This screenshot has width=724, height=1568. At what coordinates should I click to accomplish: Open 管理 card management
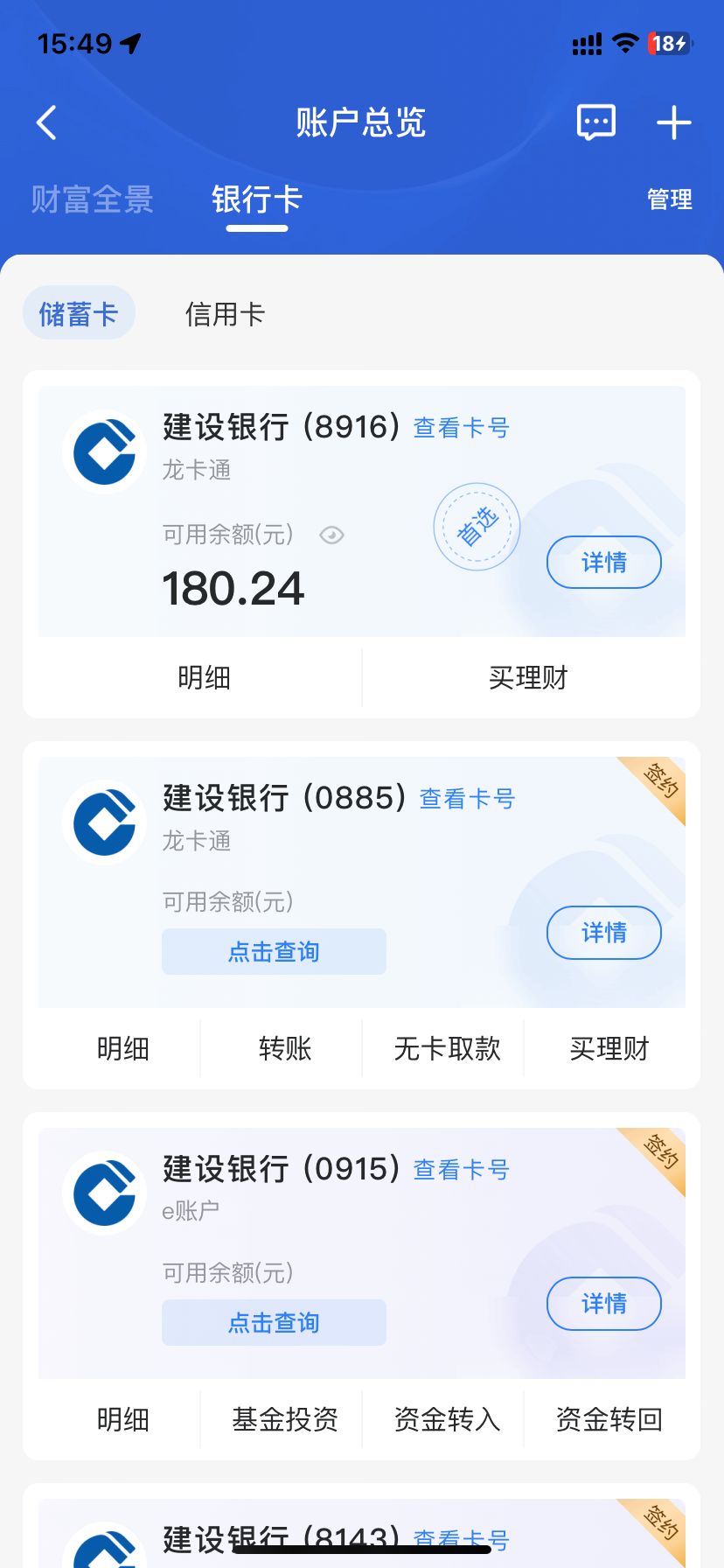click(669, 199)
